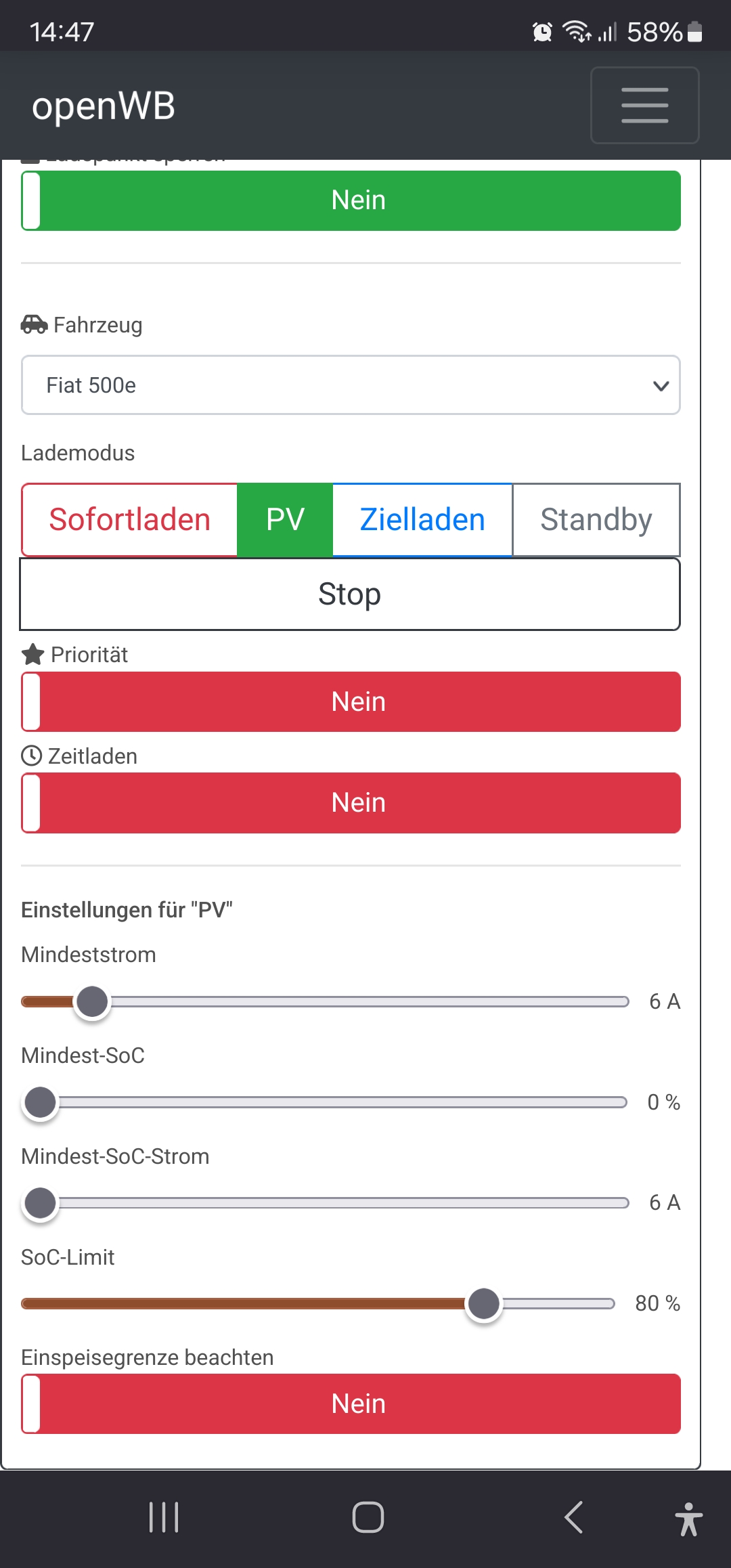Tap the SoC-Limit slider track
The image size is (731, 1568).
click(x=271, y=1304)
